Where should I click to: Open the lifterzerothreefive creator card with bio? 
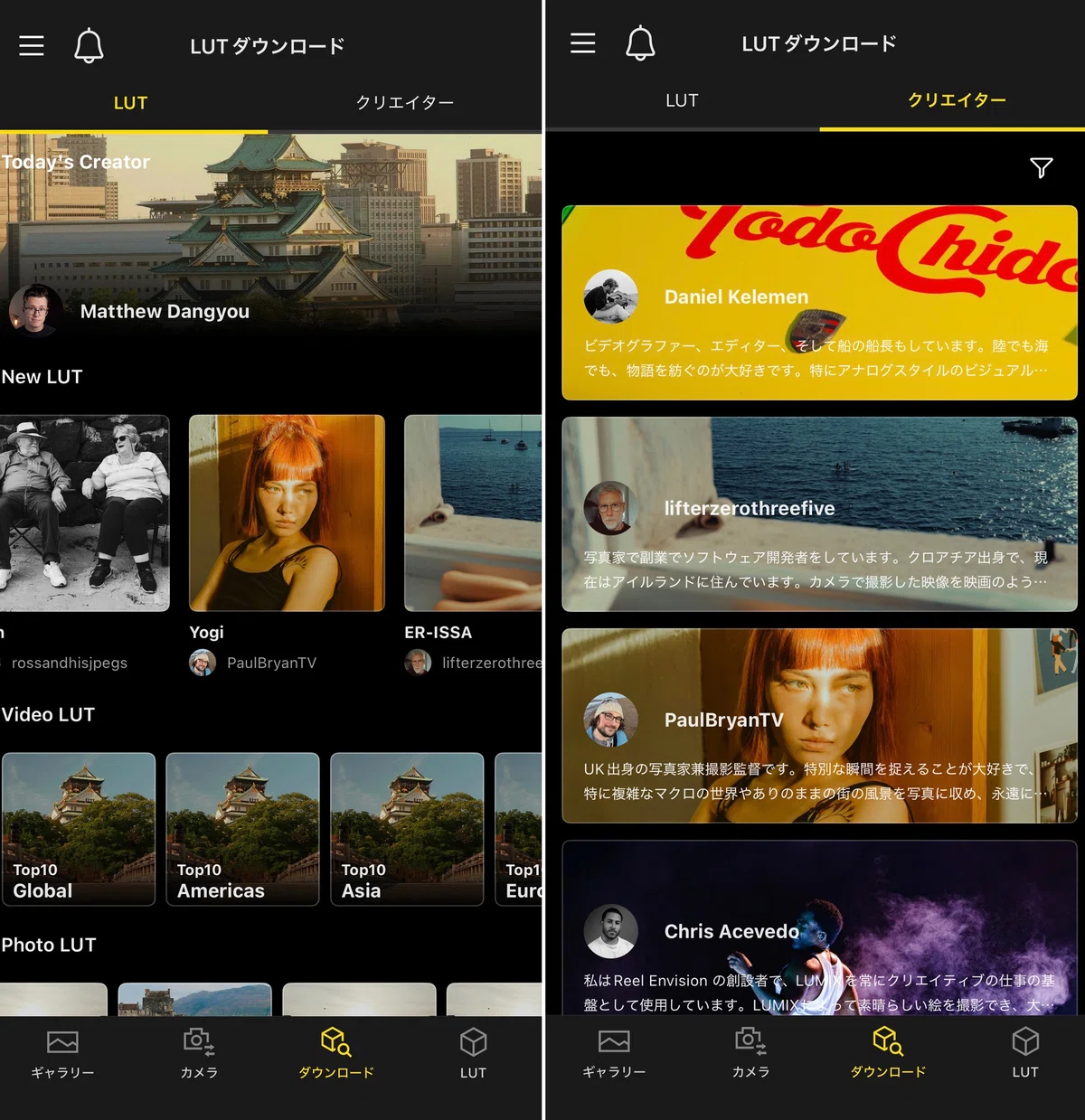819,514
